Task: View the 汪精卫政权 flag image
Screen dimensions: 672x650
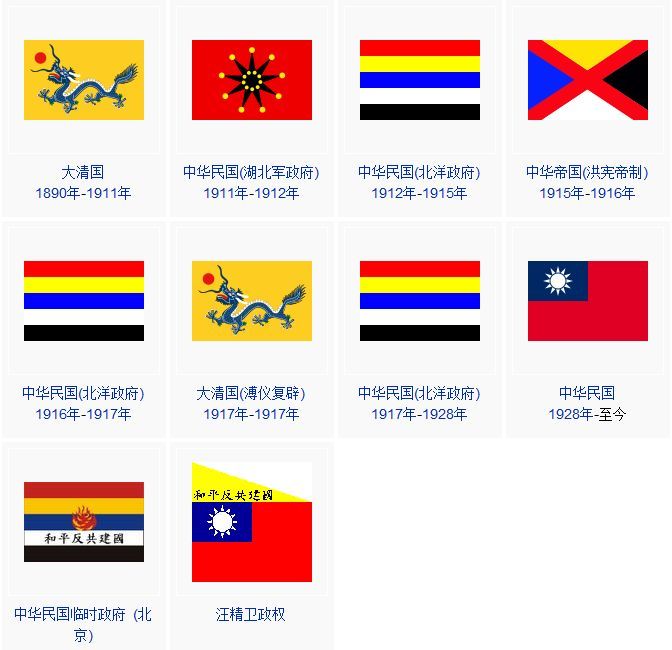Action: (252, 522)
